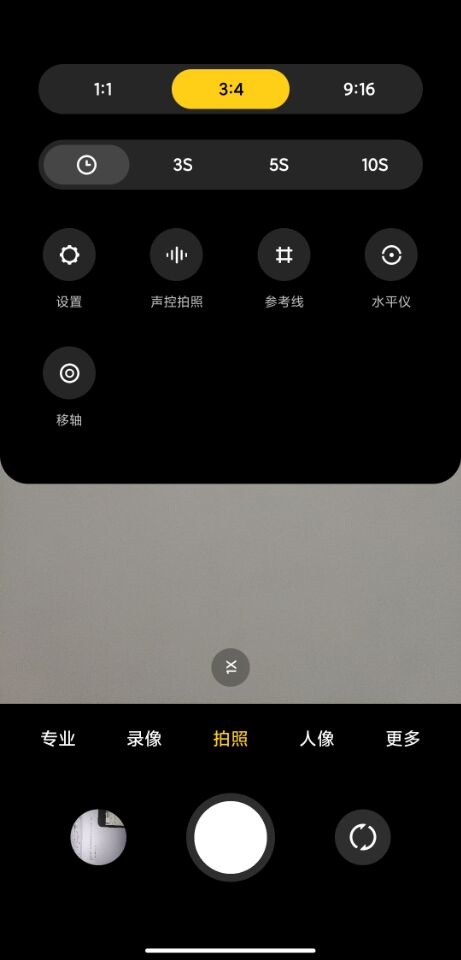Switch to the 9:16 aspect ratio
The image size is (461, 960).
point(359,89)
